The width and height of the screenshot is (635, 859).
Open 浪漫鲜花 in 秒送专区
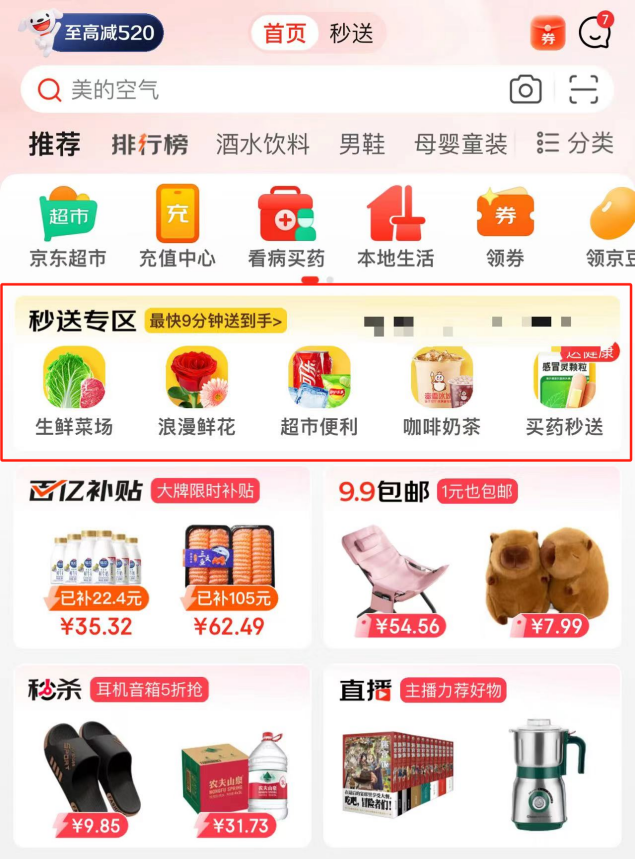[x=197, y=390]
